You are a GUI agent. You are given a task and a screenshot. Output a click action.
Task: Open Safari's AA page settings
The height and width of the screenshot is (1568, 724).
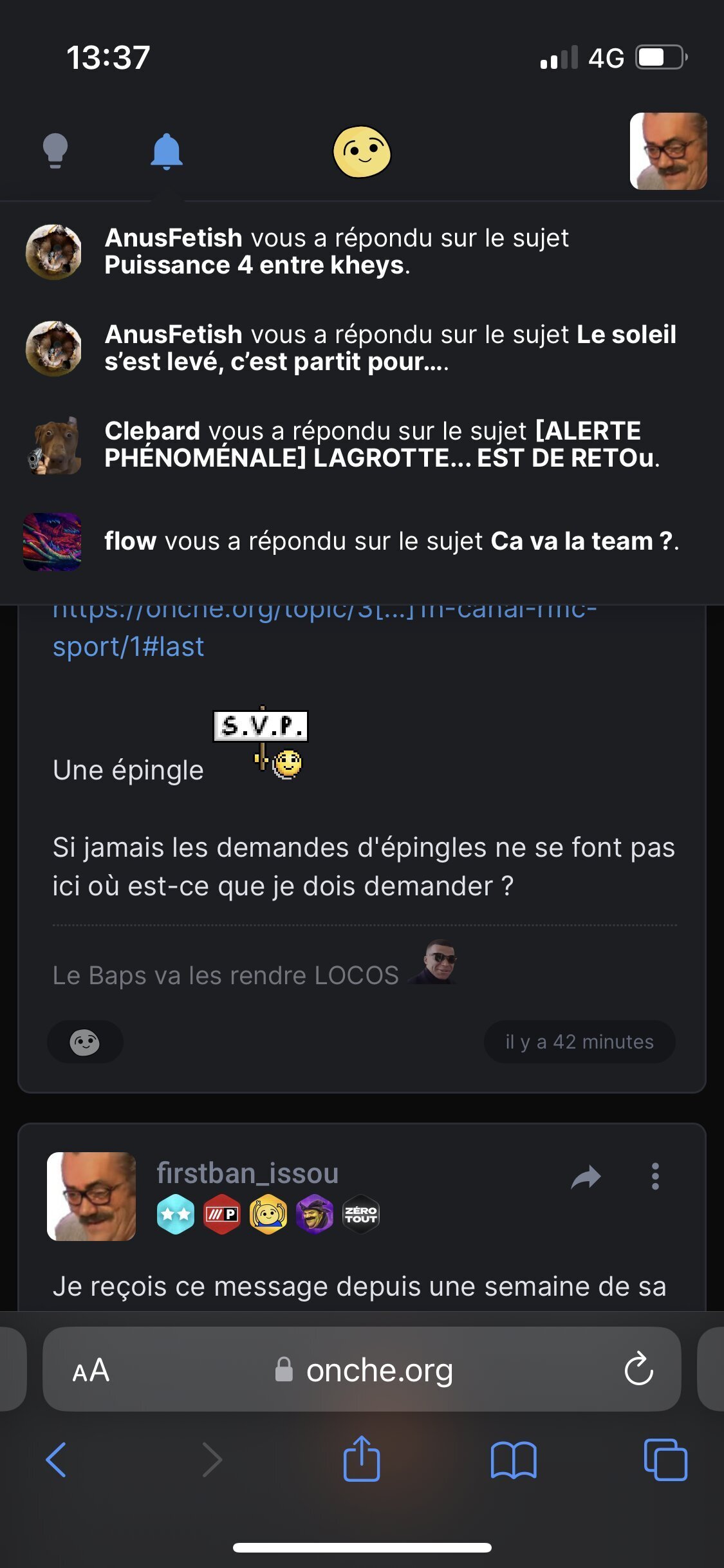pos(91,1370)
